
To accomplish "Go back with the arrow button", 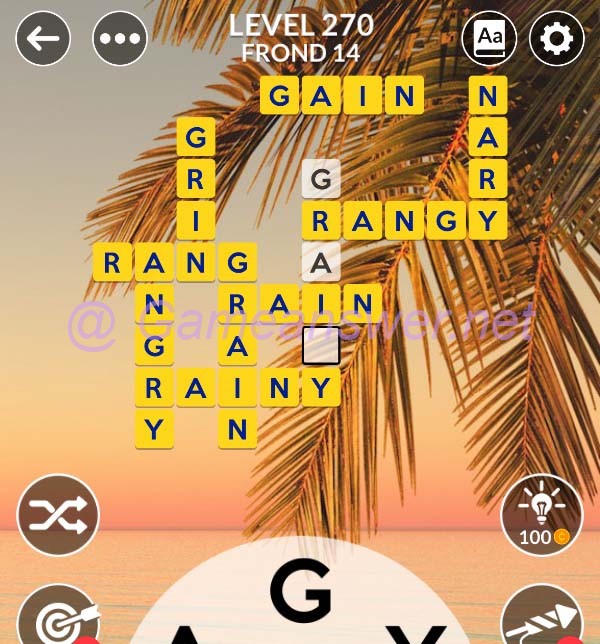I will click(43, 39).
